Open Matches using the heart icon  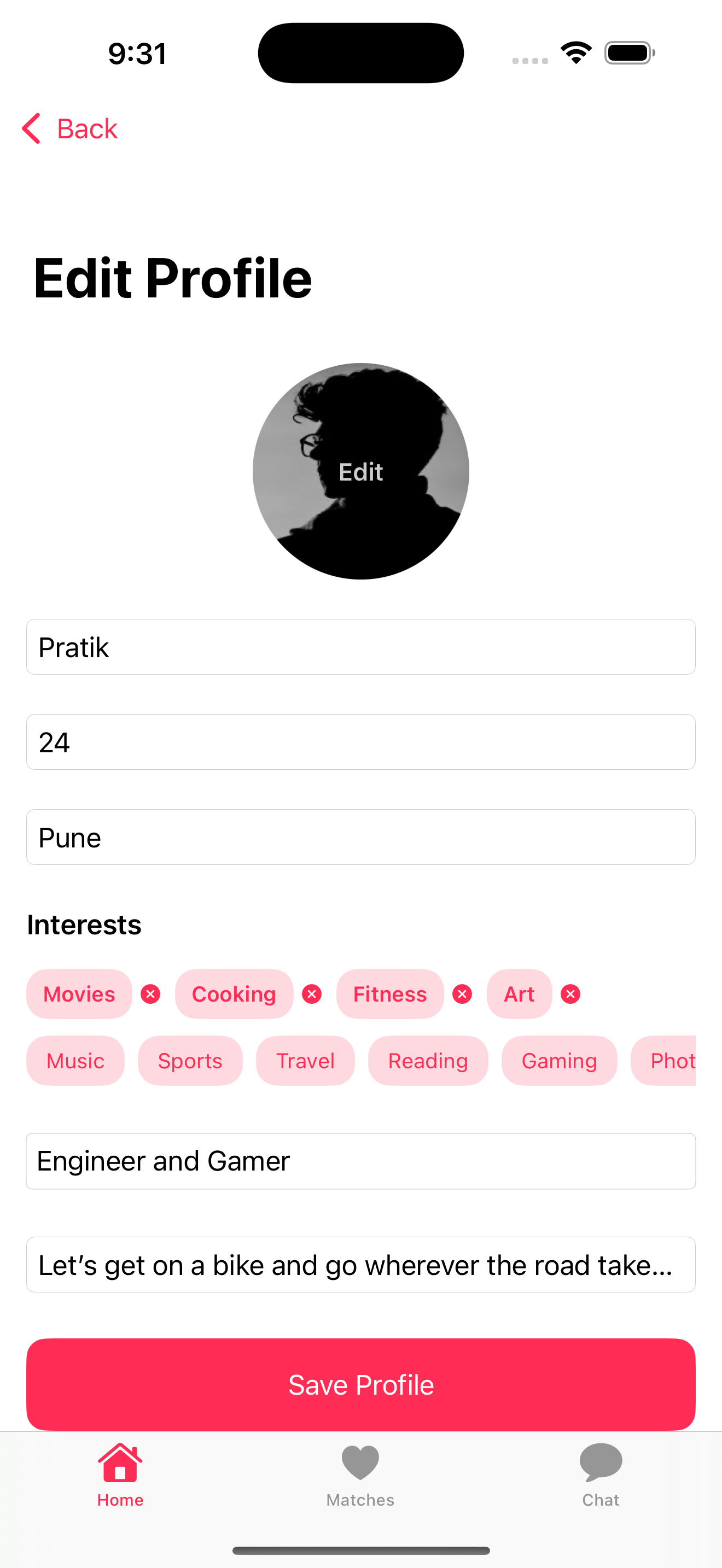click(360, 1461)
